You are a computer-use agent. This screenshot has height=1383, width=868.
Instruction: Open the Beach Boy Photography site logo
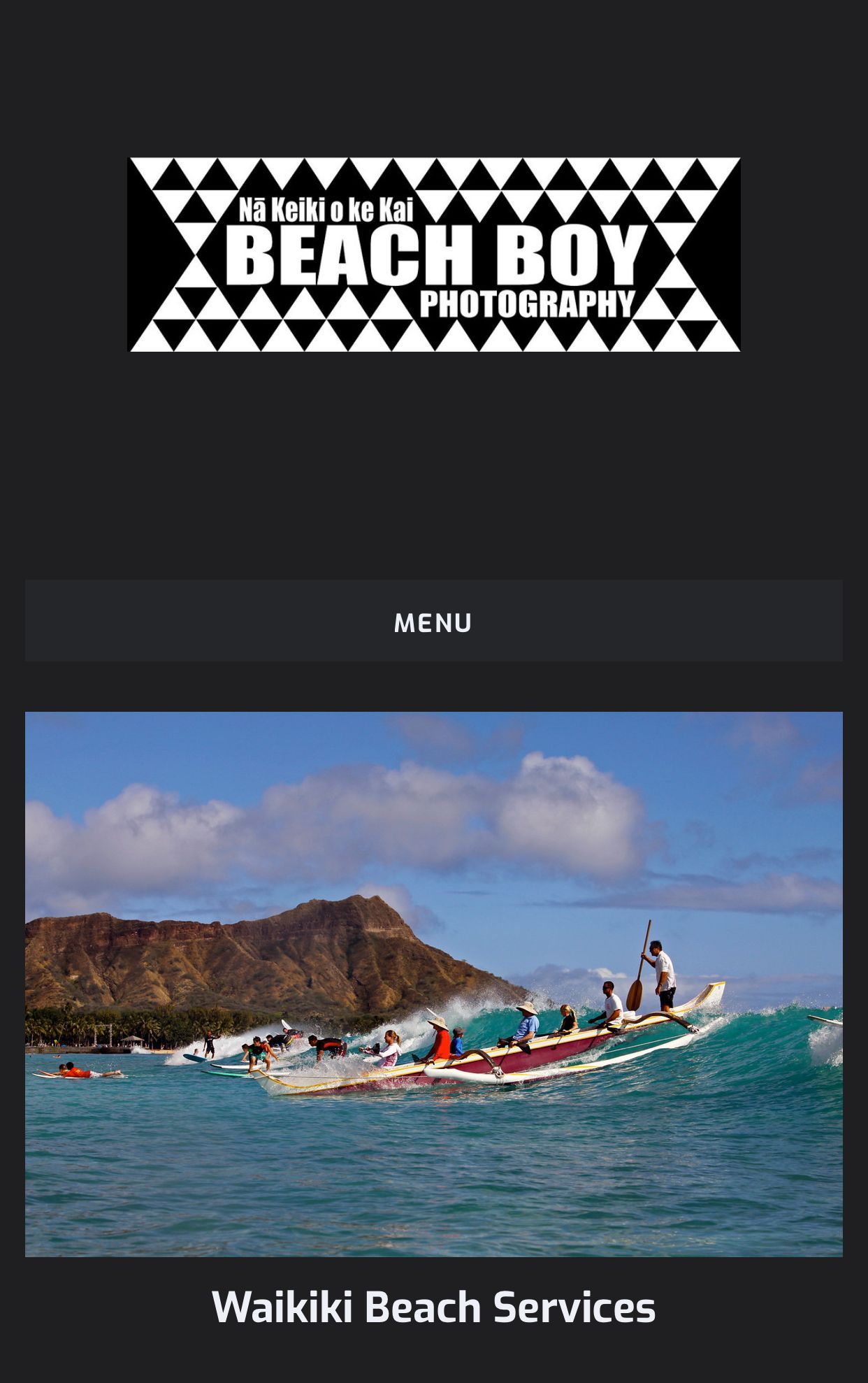[x=434, y=255]
